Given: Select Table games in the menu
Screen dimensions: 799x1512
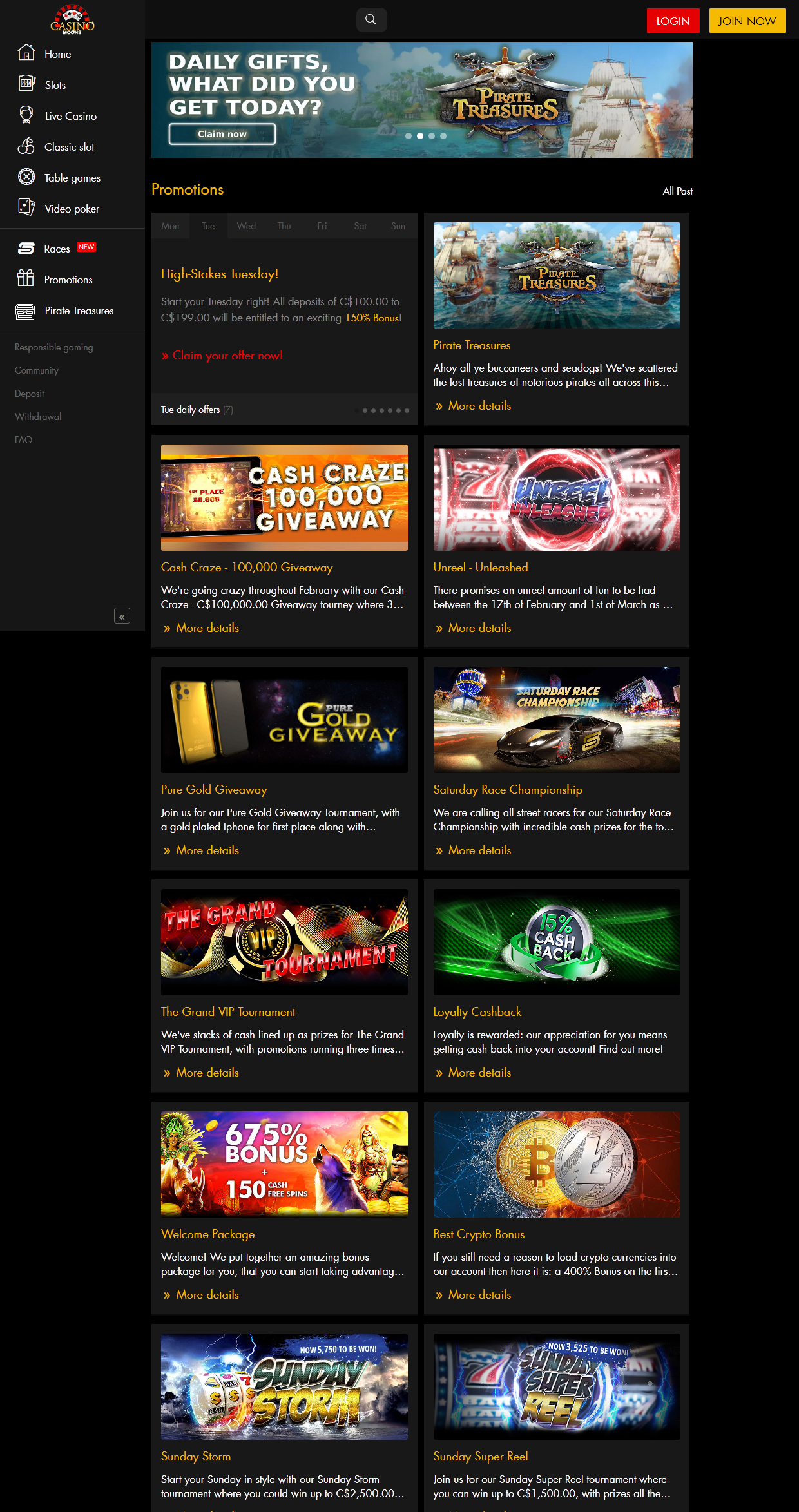Looking at the screenshot, I should tap(72, 178).
